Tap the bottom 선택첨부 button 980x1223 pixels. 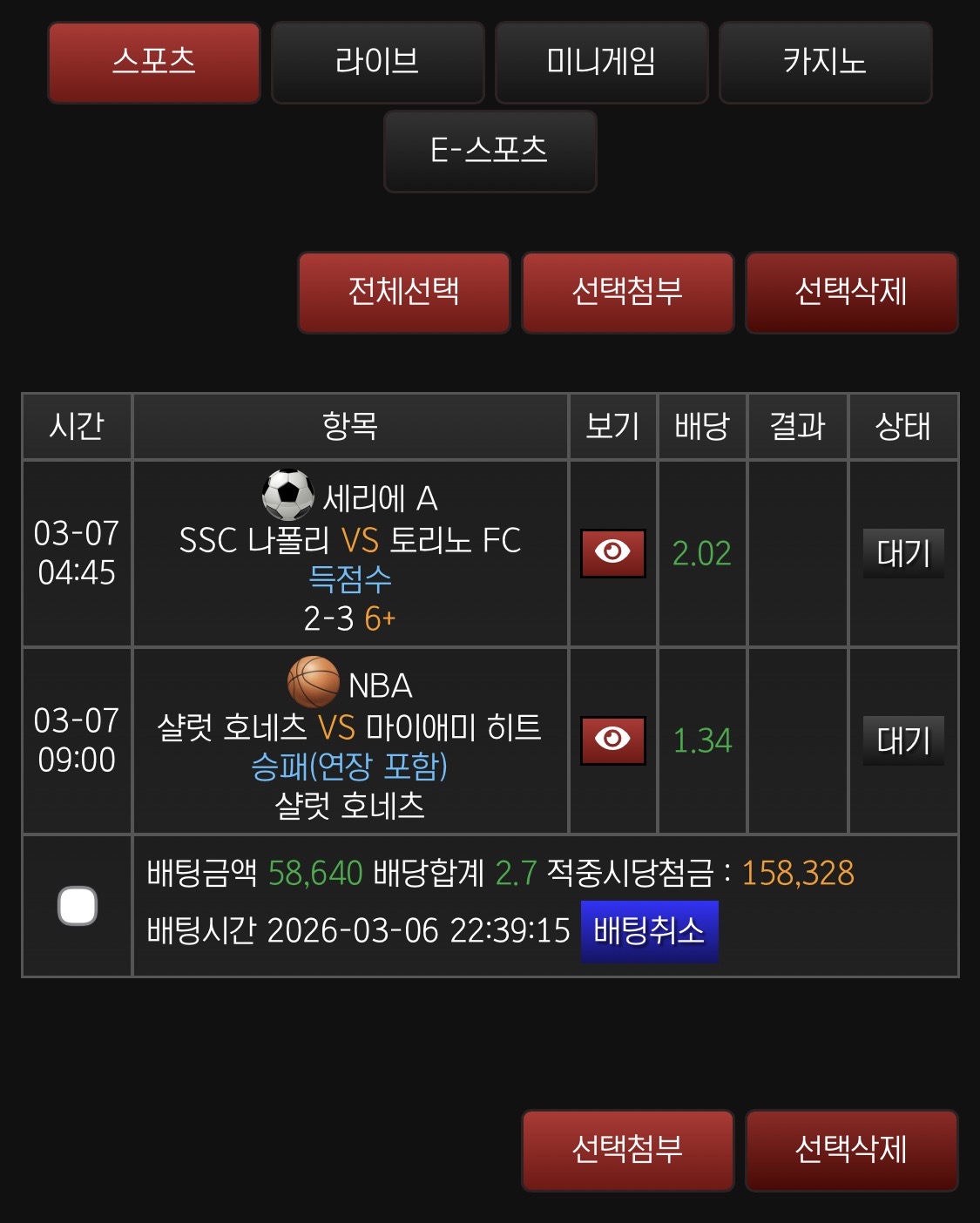click(627, 1150)
